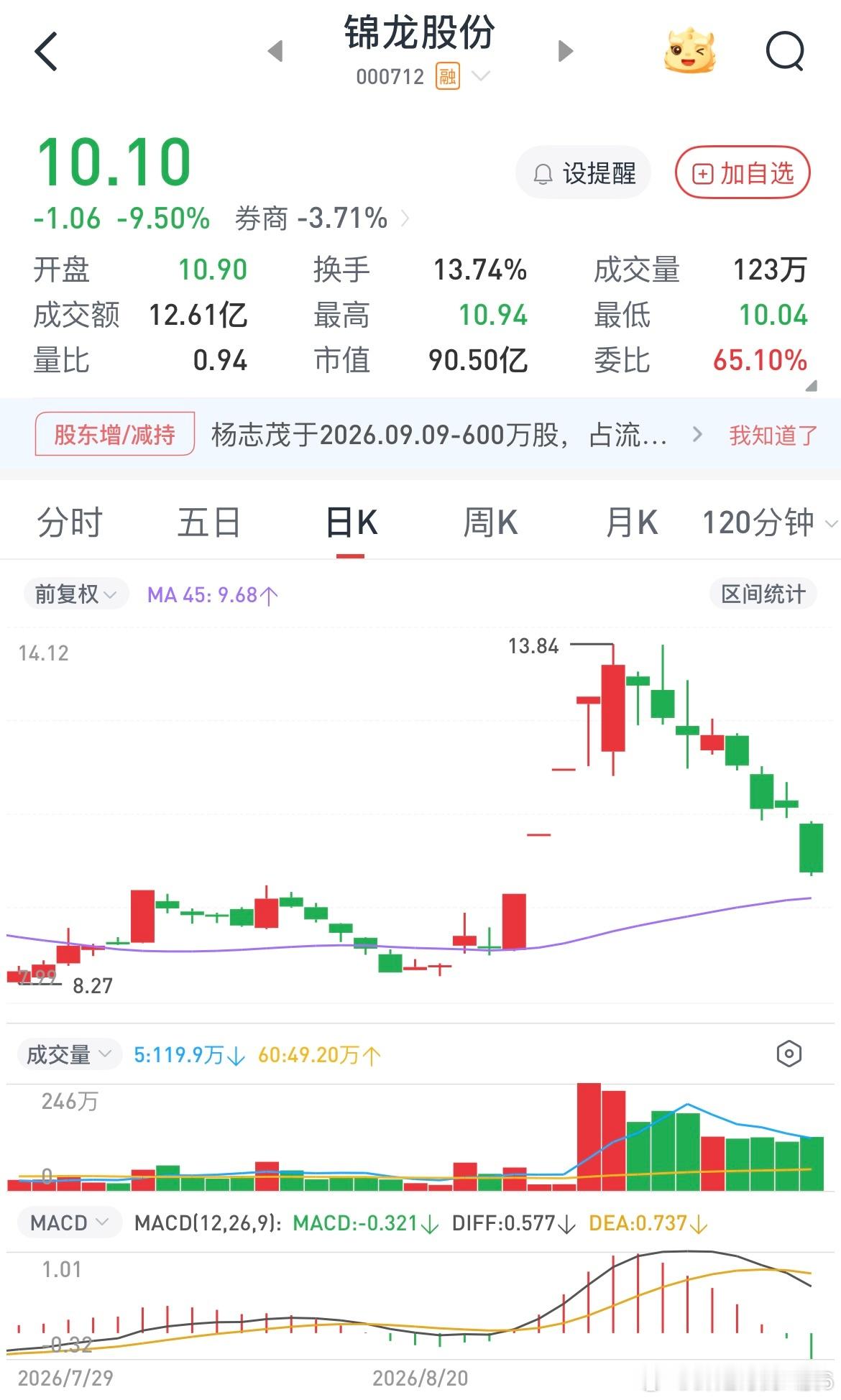
Task: Dismiss notice with 我知道了
Action: (x=773, y=435)
